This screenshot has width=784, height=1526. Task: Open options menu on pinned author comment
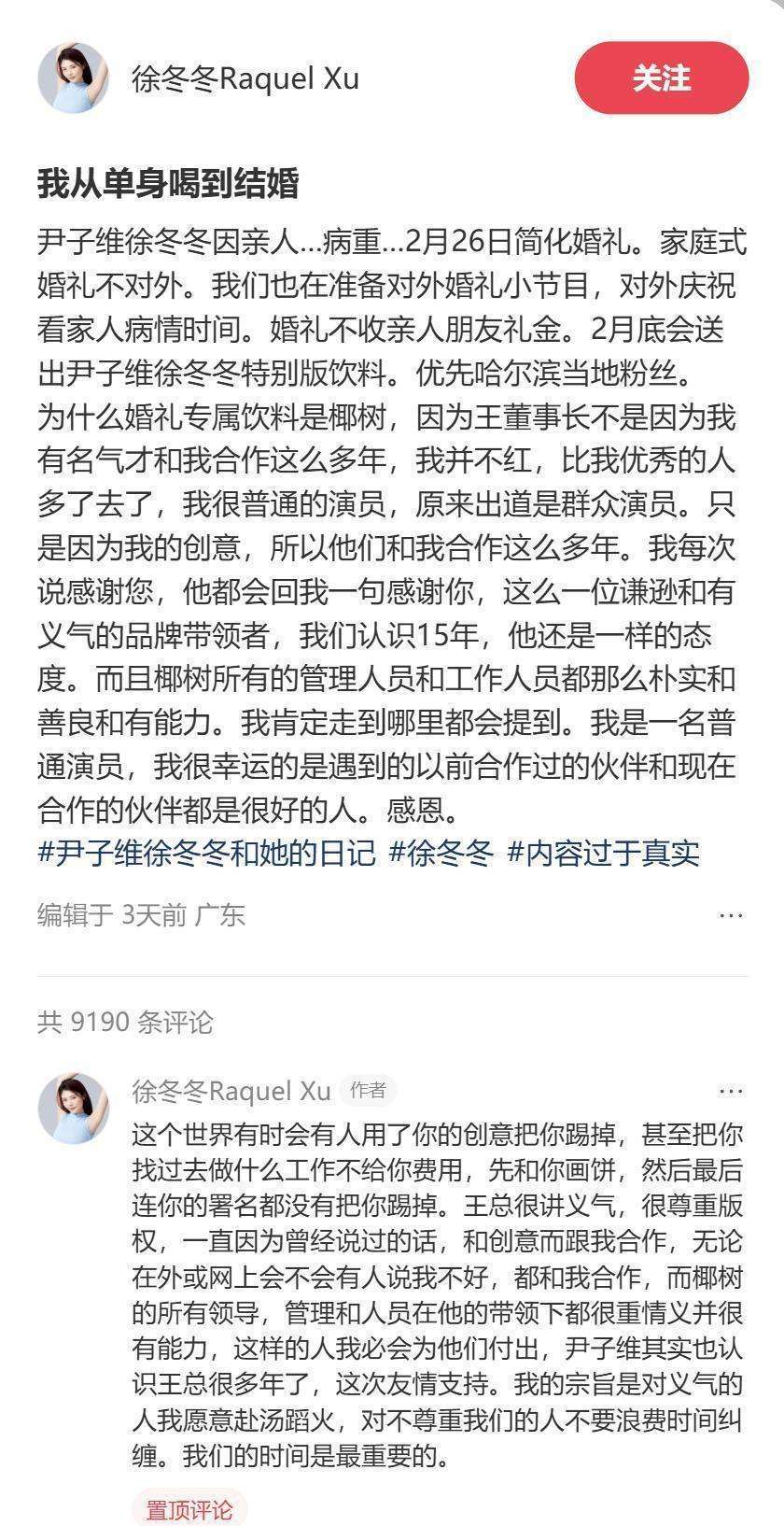[730, 1091]
